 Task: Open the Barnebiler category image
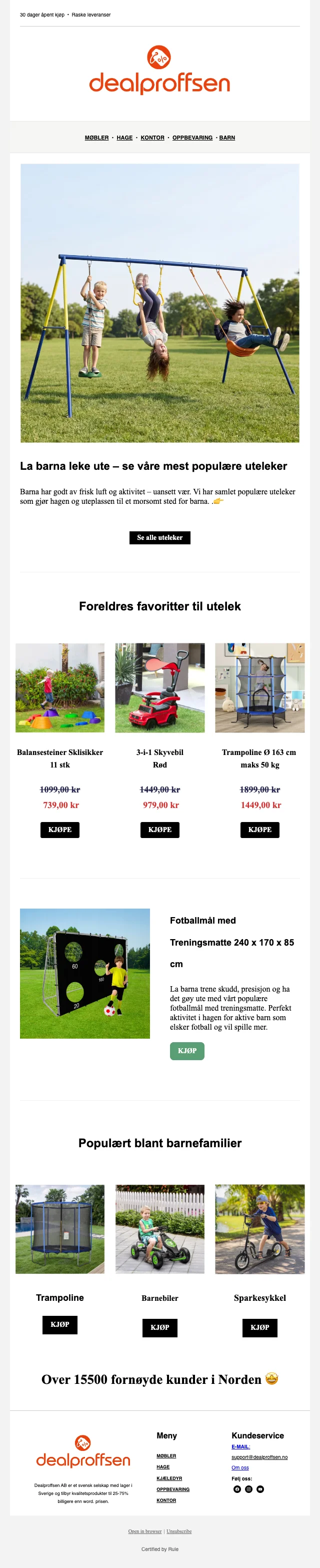[160, 1229]
